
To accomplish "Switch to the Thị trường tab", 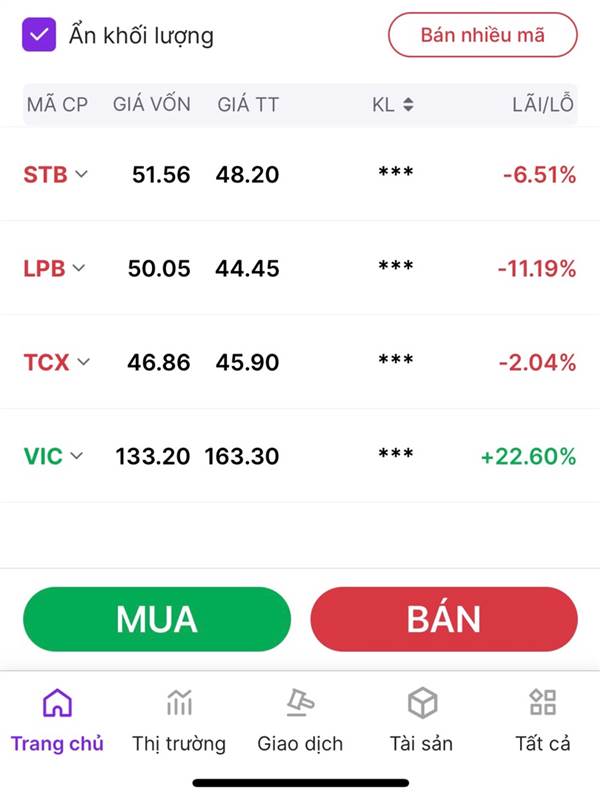I will pos(179,720).
